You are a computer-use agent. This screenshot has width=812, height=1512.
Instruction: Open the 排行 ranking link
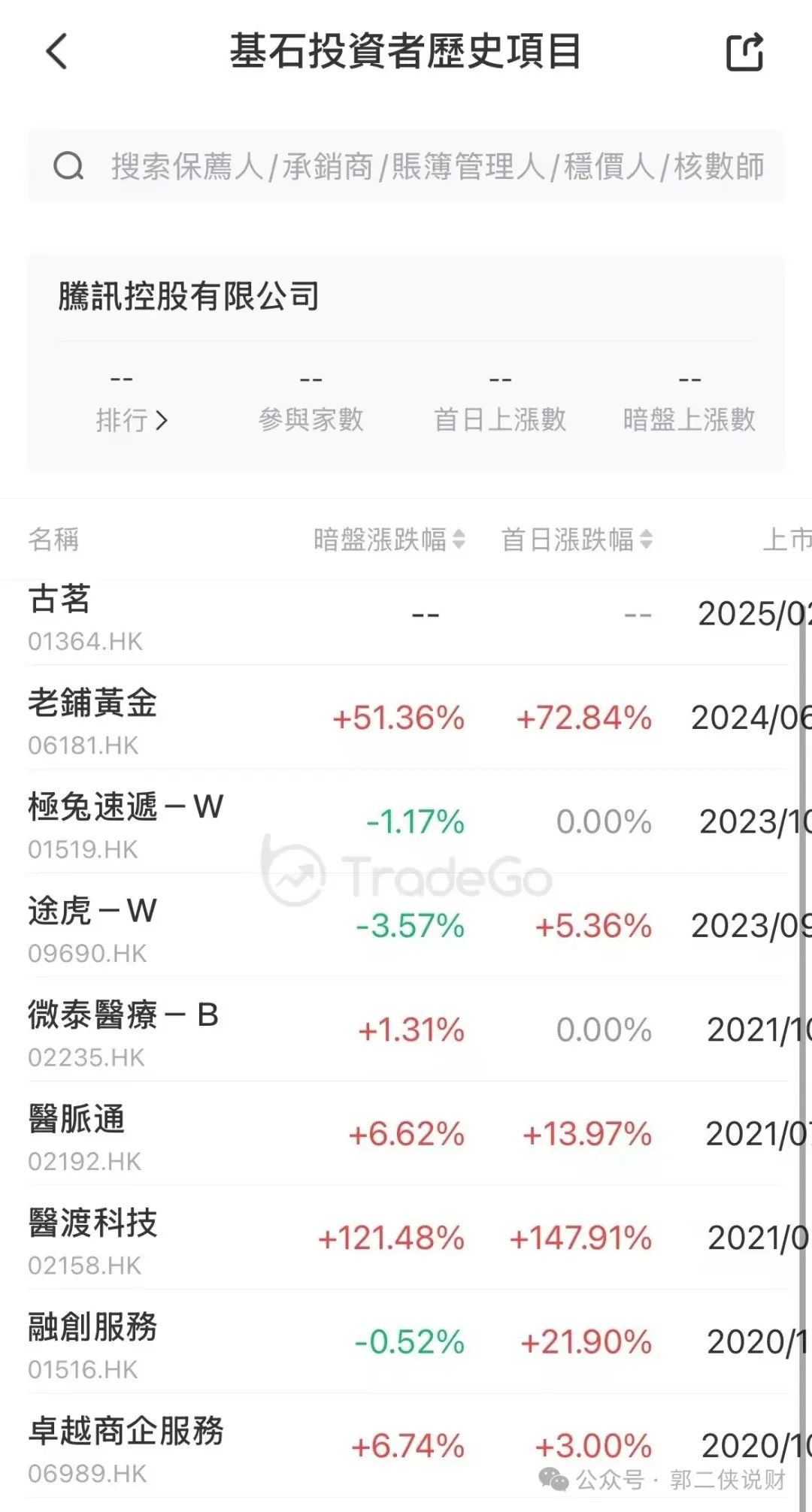(132, 420)
